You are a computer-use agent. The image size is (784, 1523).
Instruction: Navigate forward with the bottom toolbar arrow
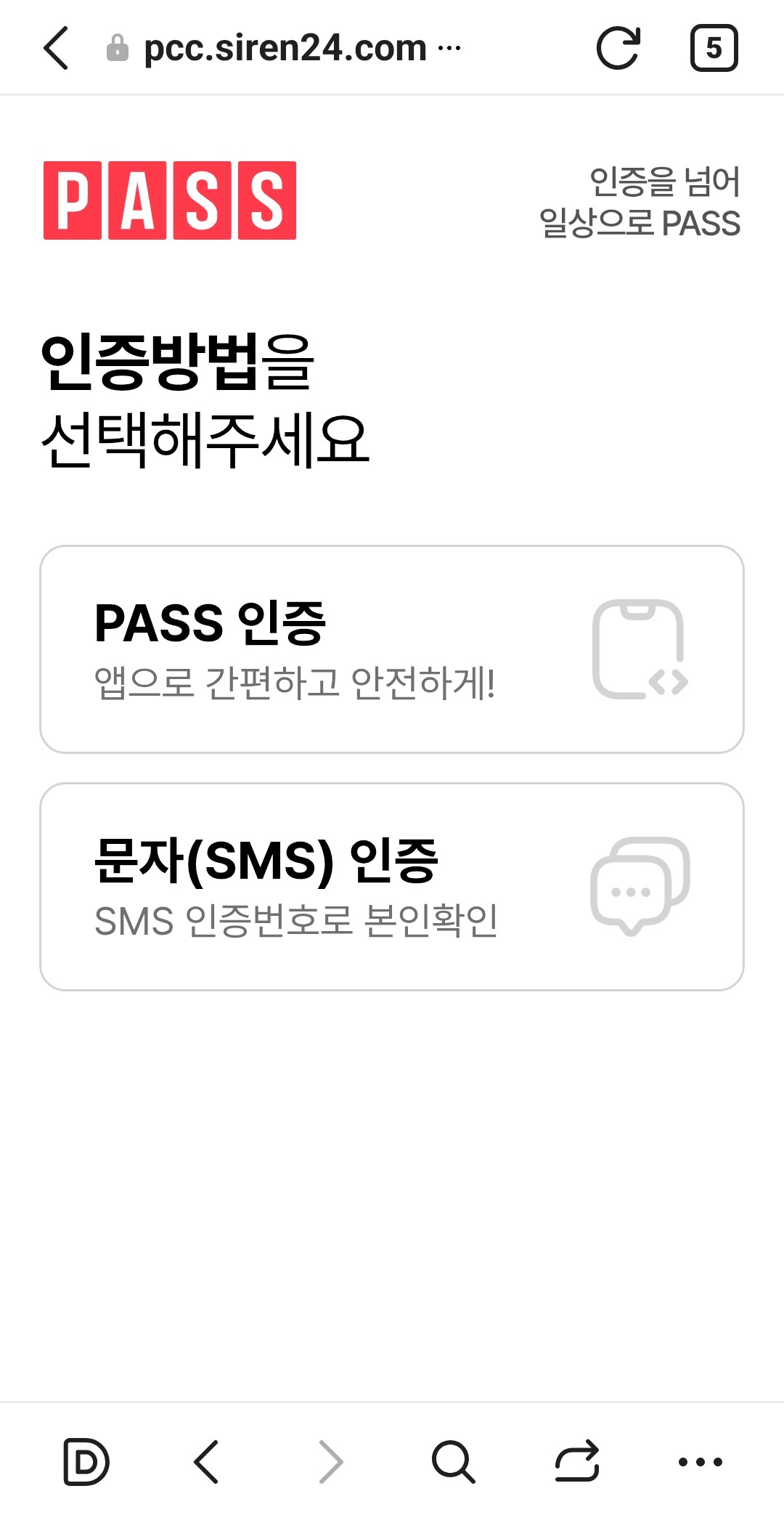coord(331,1461)
